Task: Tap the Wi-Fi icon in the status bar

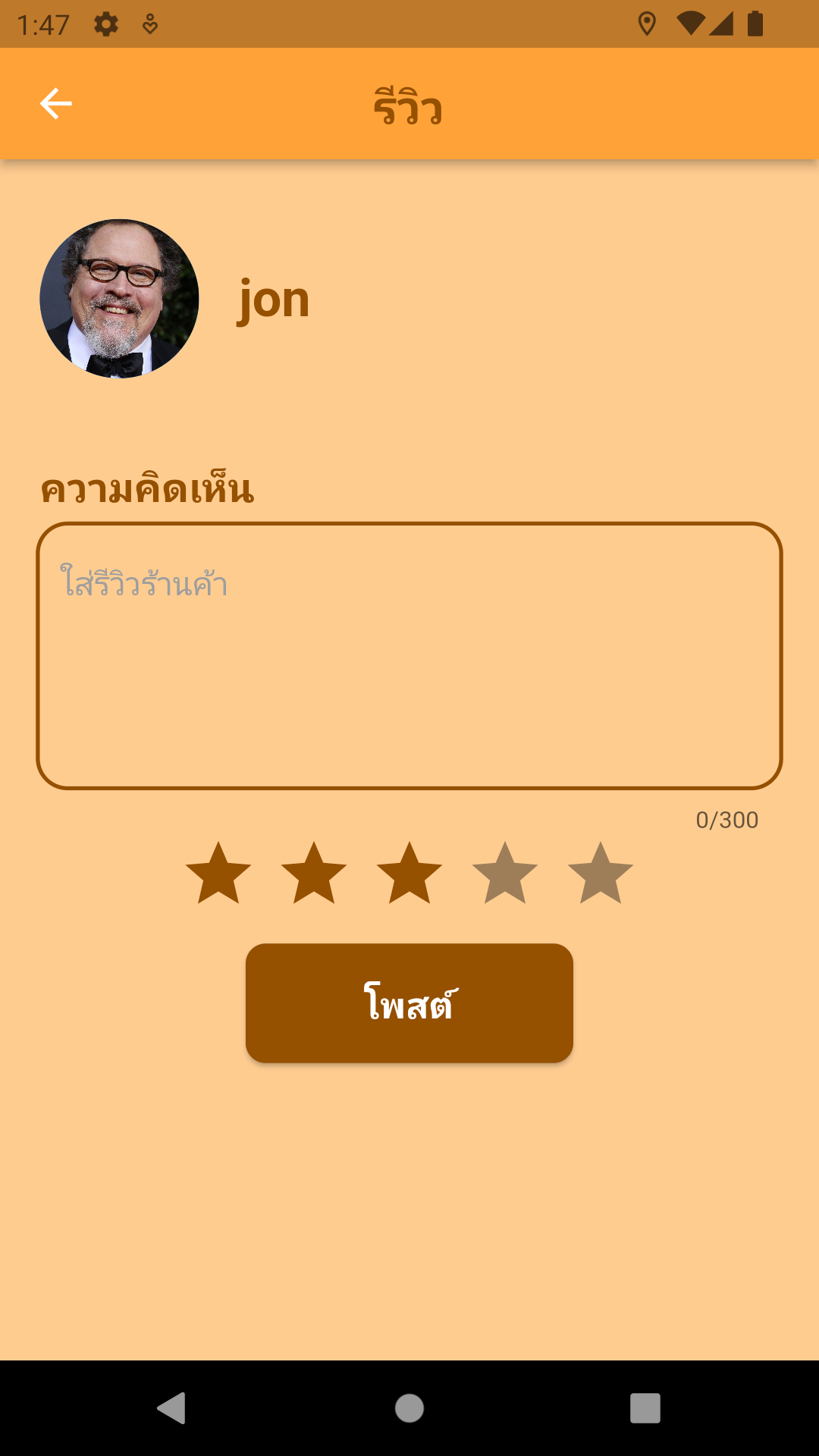Action: point(690,24)
